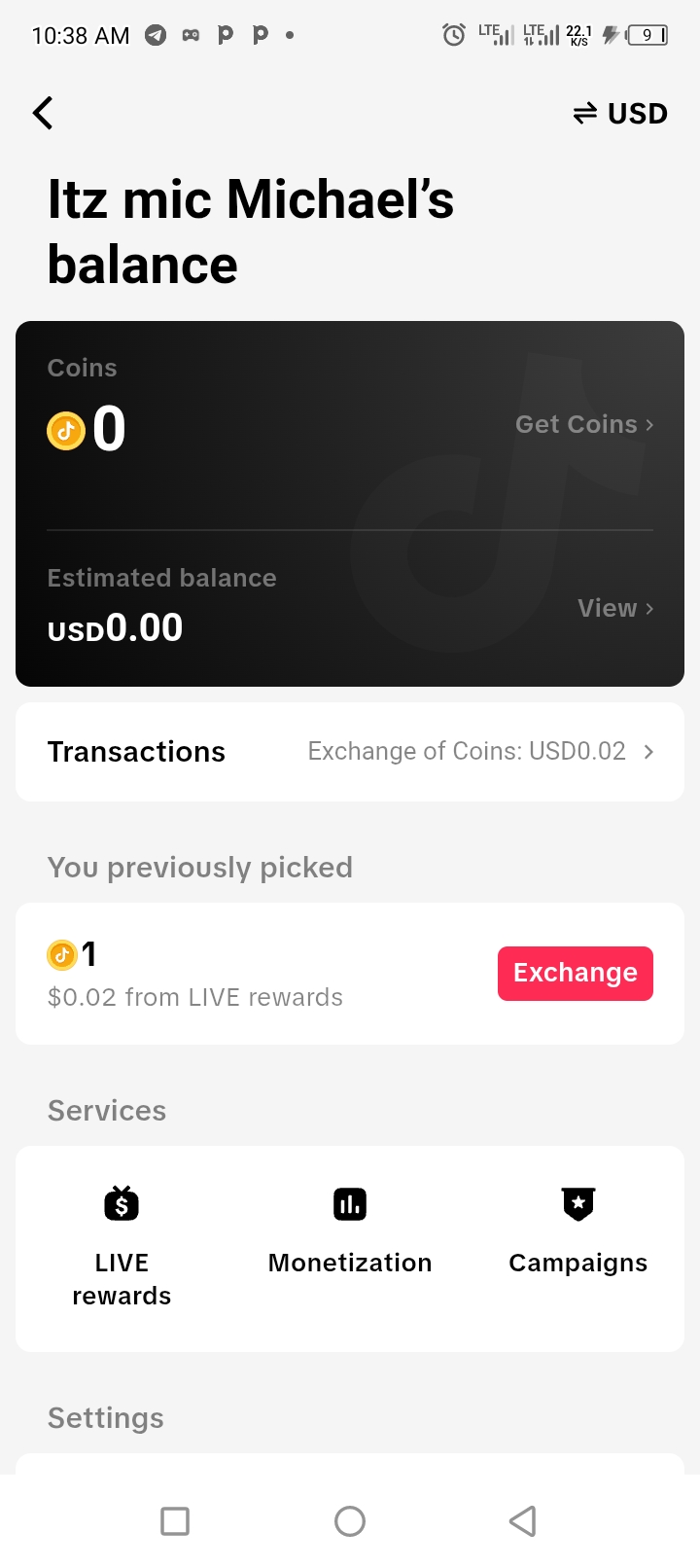This screenshot has width=700, height=1568.
Task: Open LIVE rewards service
Action: tap(122, 1247)
